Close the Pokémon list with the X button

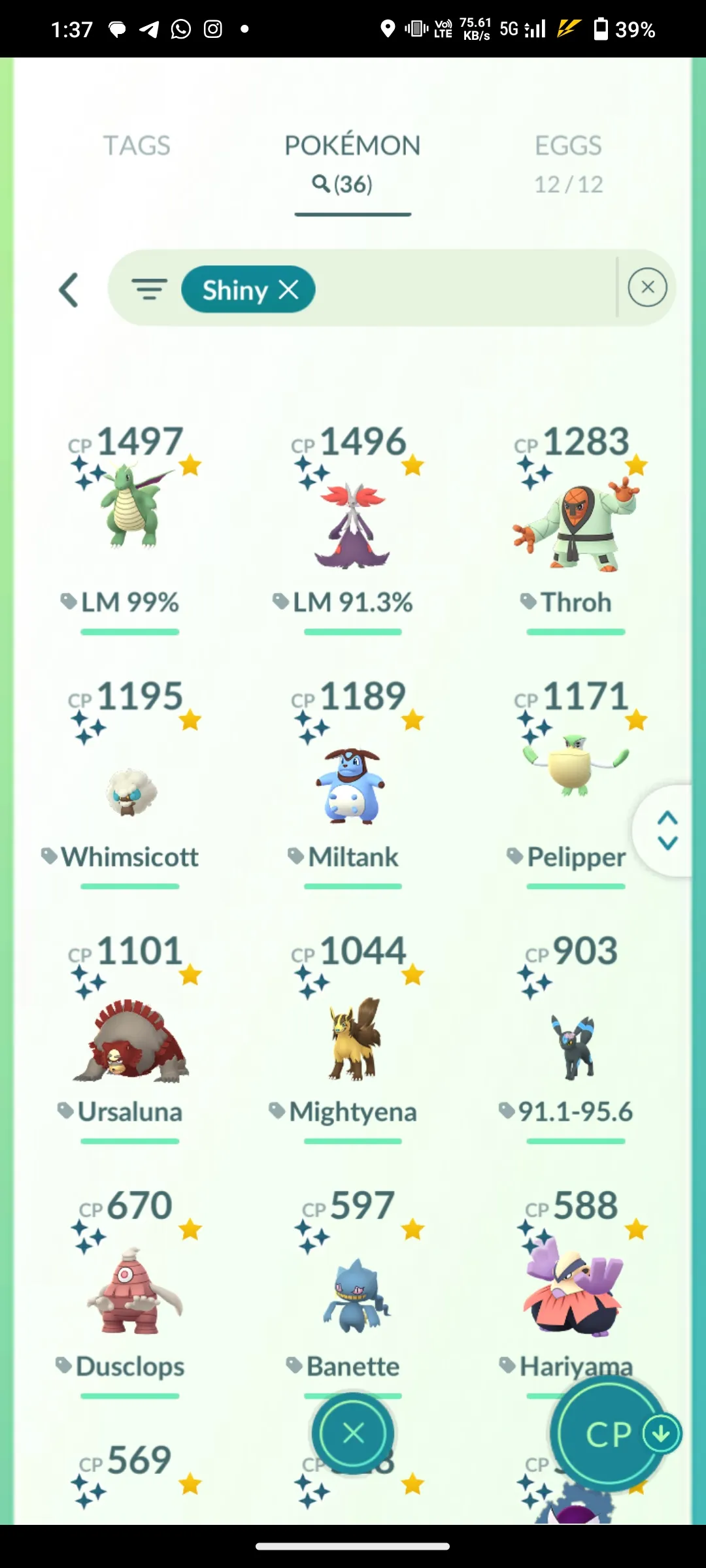(x=353, y=1433)
